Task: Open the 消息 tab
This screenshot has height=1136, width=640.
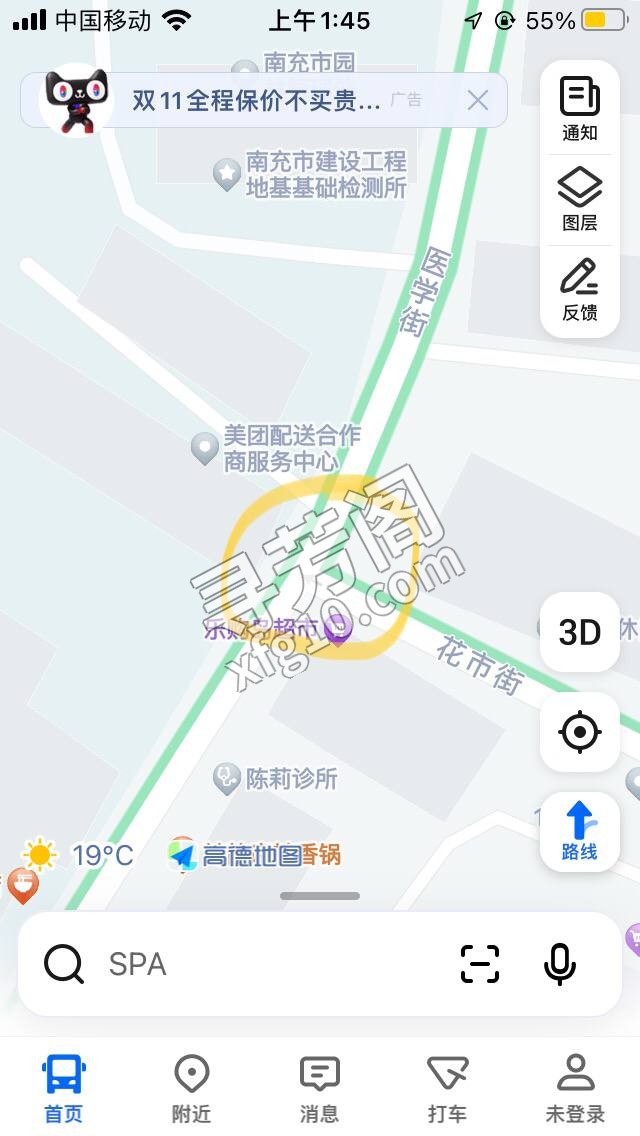Action: click(320, 1089)
